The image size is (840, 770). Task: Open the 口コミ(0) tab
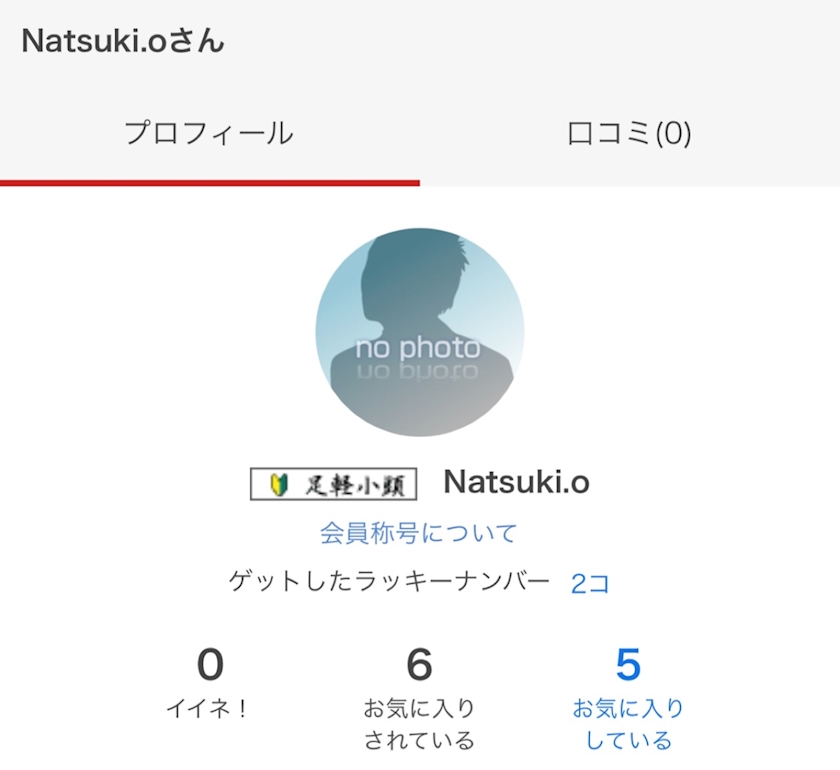[x=629, y=133]
